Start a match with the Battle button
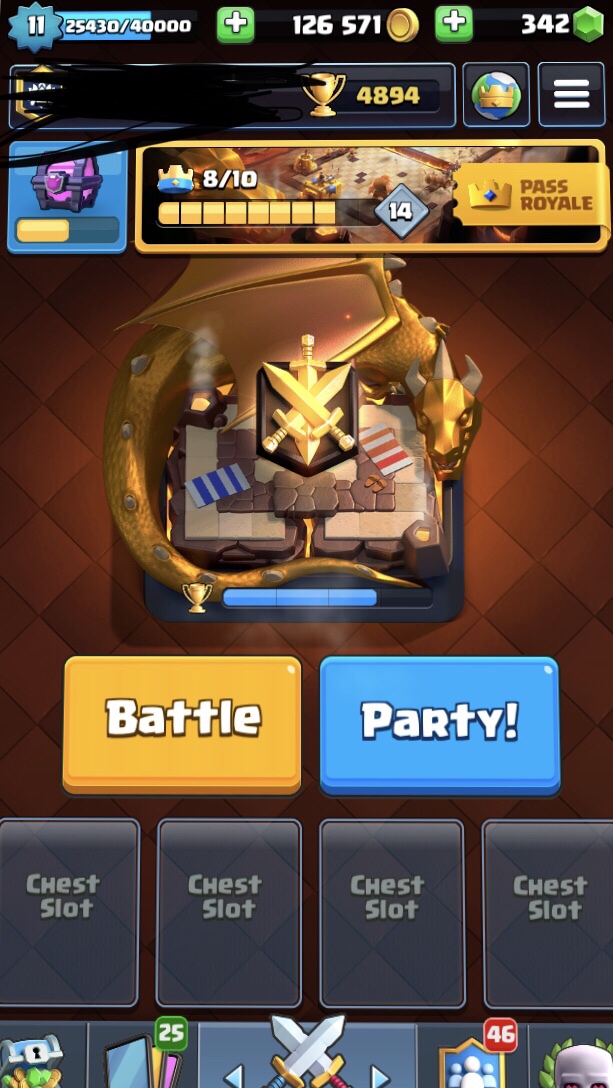 pyautogui.click(x=182, y=724)
